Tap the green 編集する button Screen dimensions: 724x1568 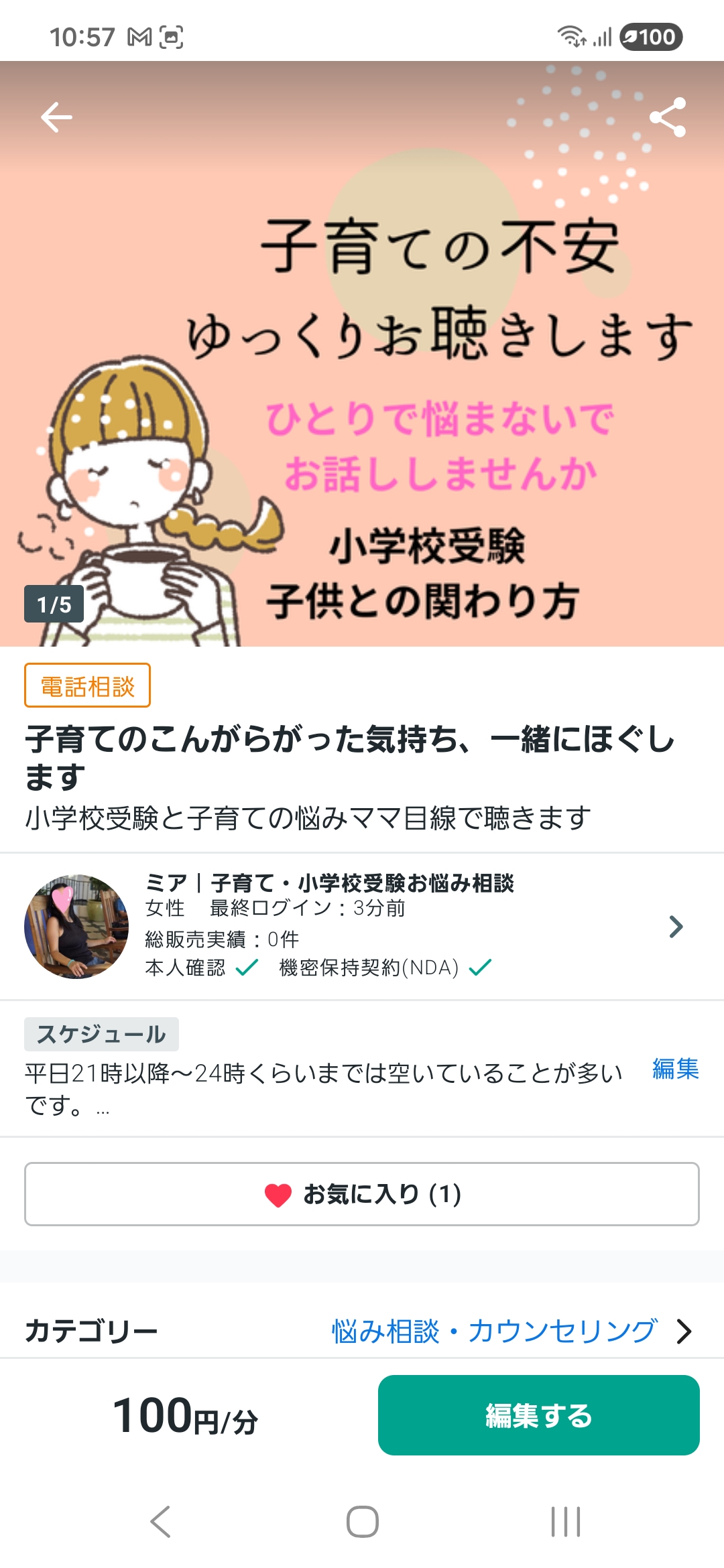tap(538, 1415)
